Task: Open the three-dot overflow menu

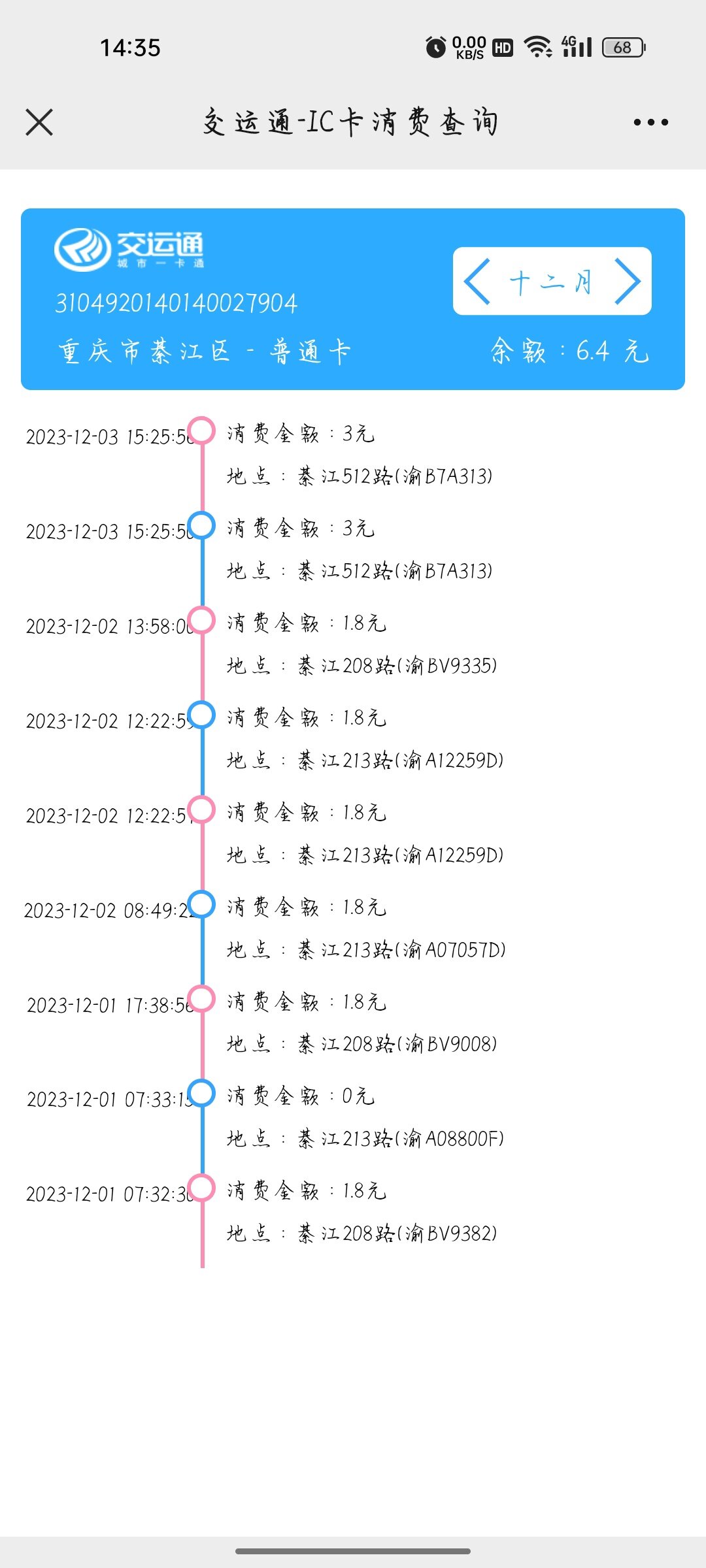Action: (650, 122)
